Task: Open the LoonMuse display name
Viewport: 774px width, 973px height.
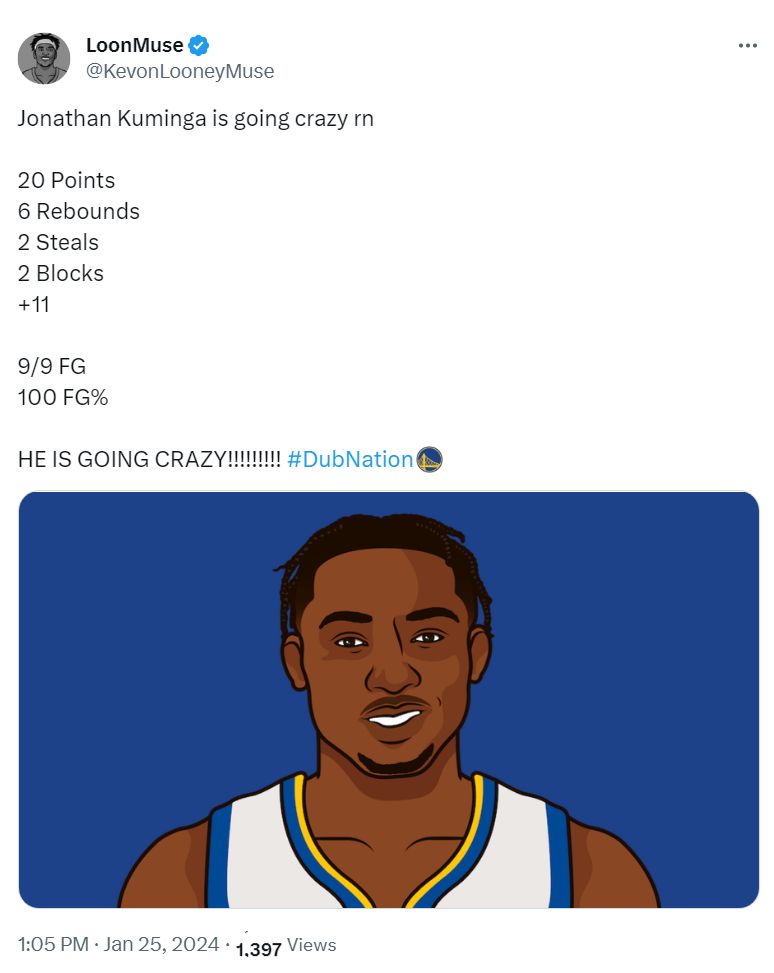Action: tap(135, 45)
